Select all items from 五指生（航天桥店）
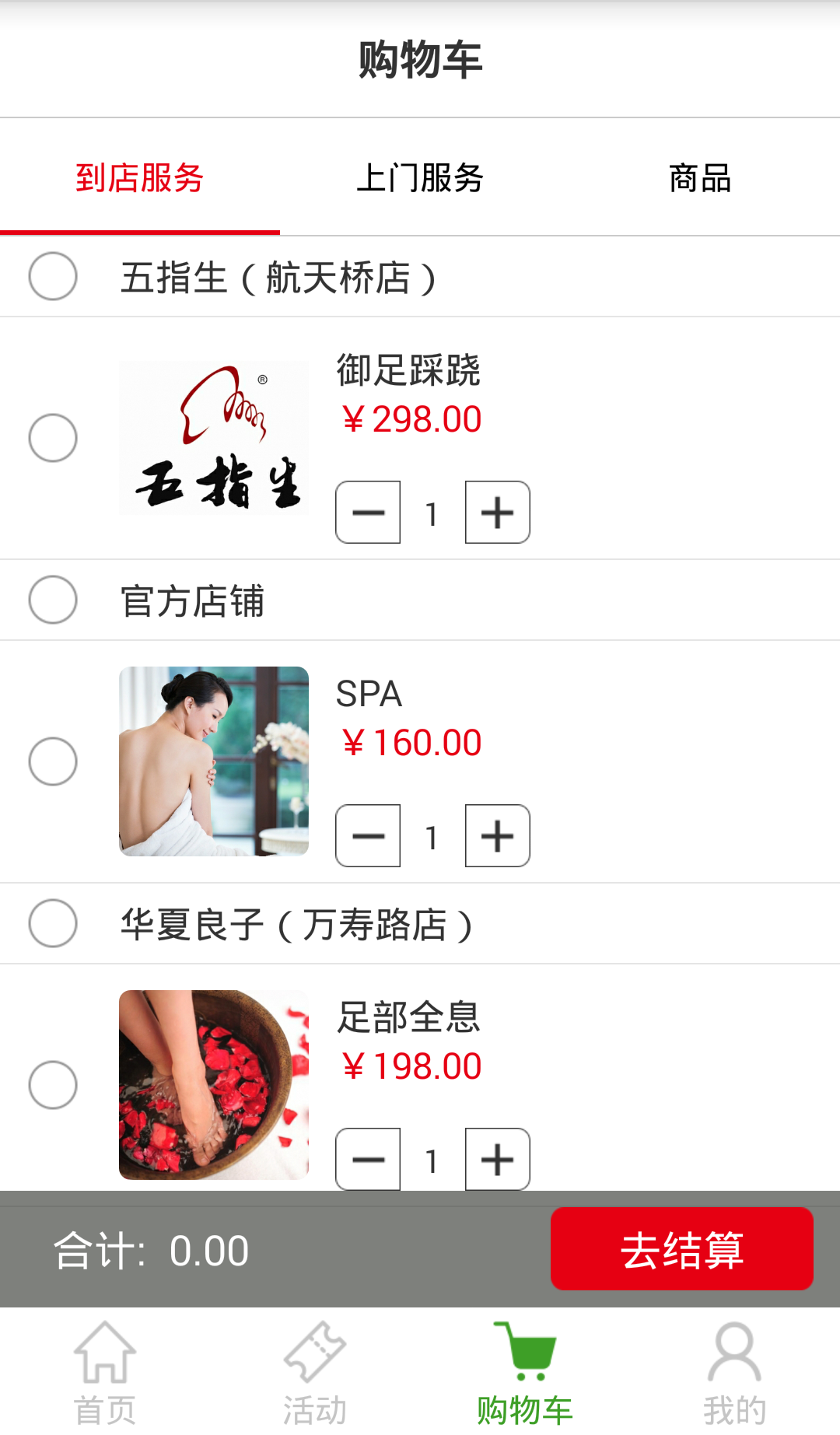Viewport: 840px width, 1435px height. (53, 276)
